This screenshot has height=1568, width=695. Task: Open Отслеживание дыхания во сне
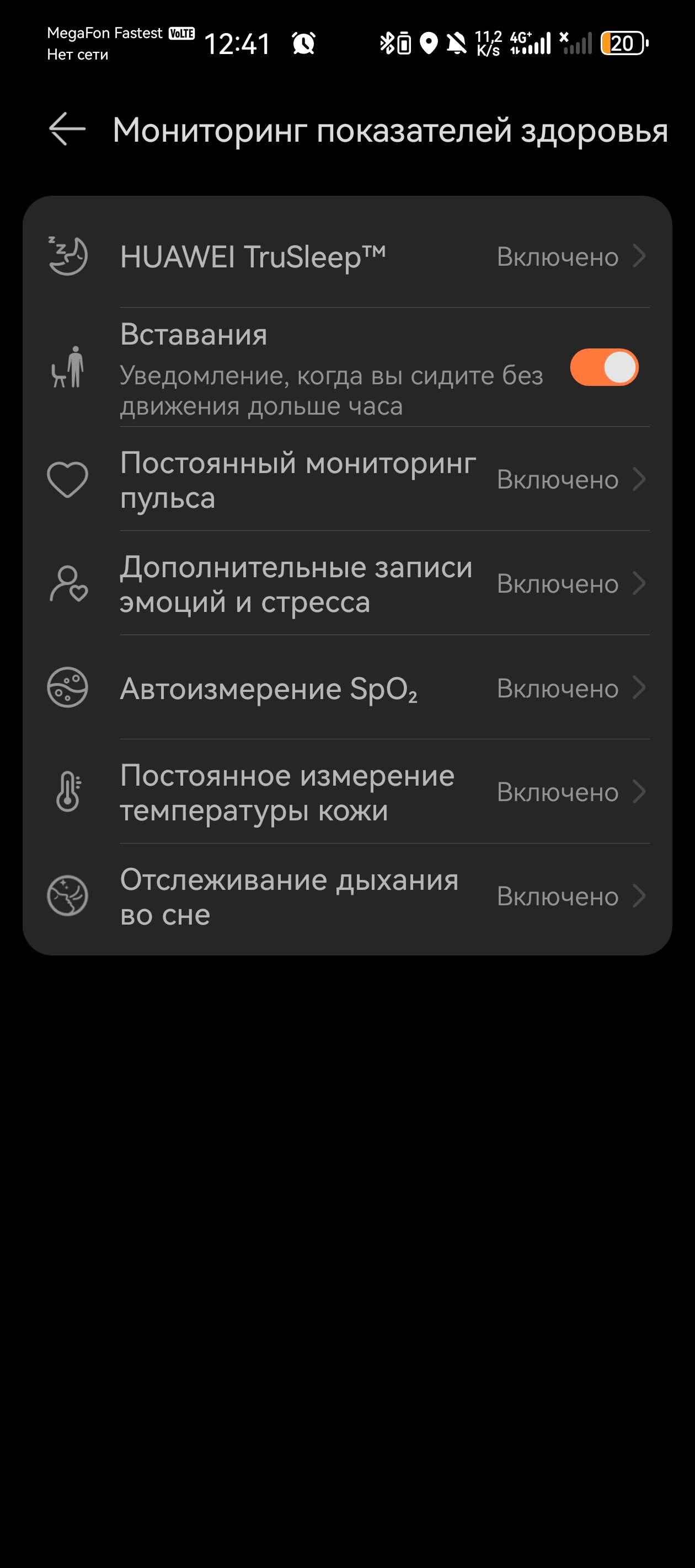(x=347, y=896)
